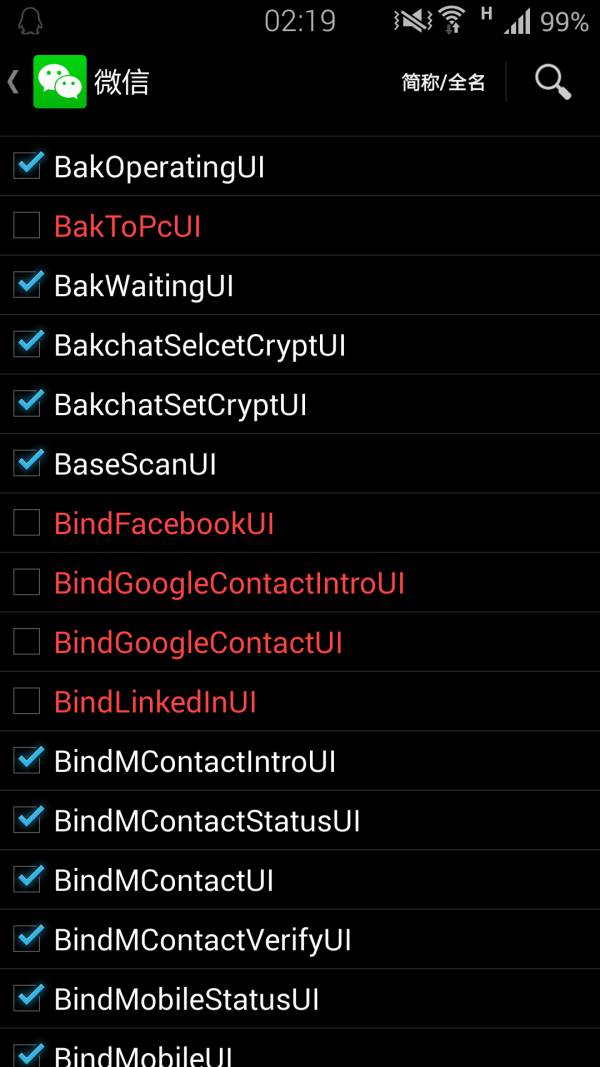Screen dimensions: 600x1067
Task: Toggle BindMContactStatusUI checkbox
Action: (x=27, y=821)
